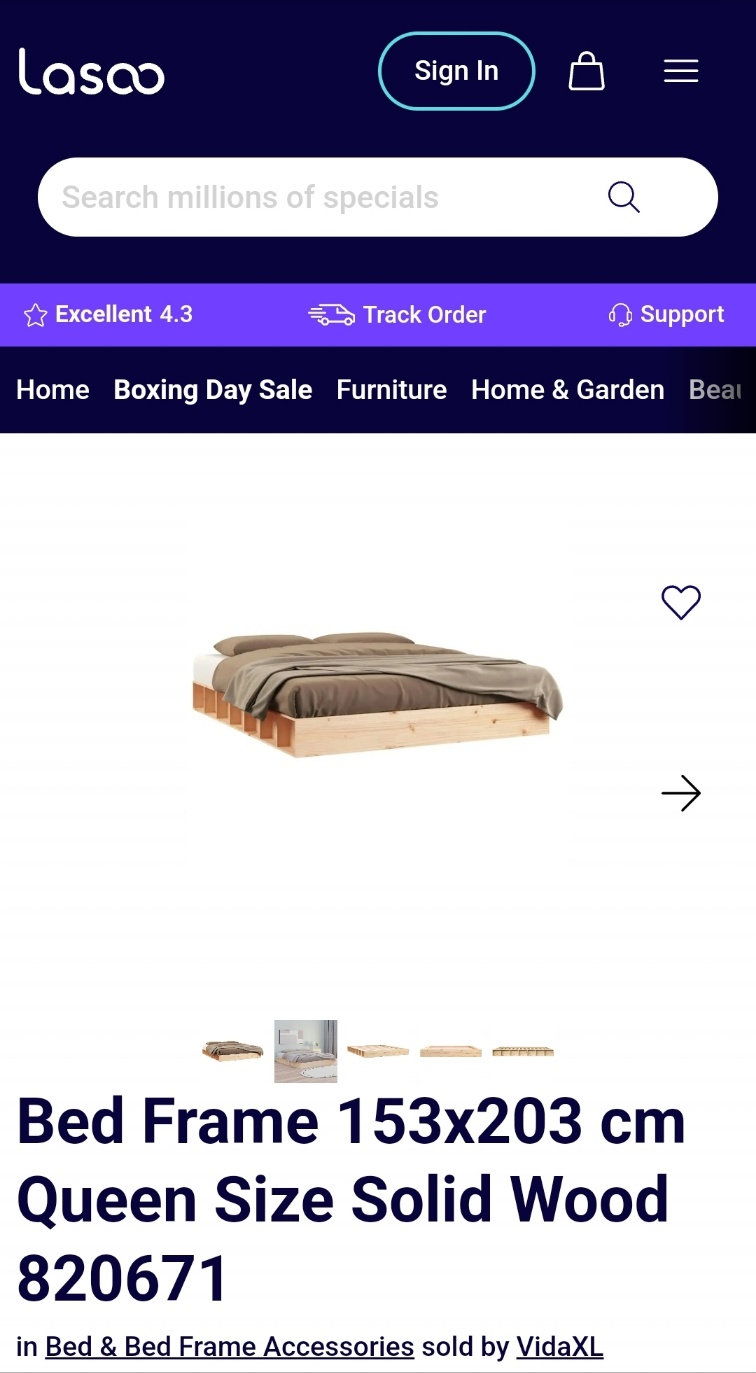Open the shopping bag
This screenshot has height=1373, width=756.
[x=586, y=71]
